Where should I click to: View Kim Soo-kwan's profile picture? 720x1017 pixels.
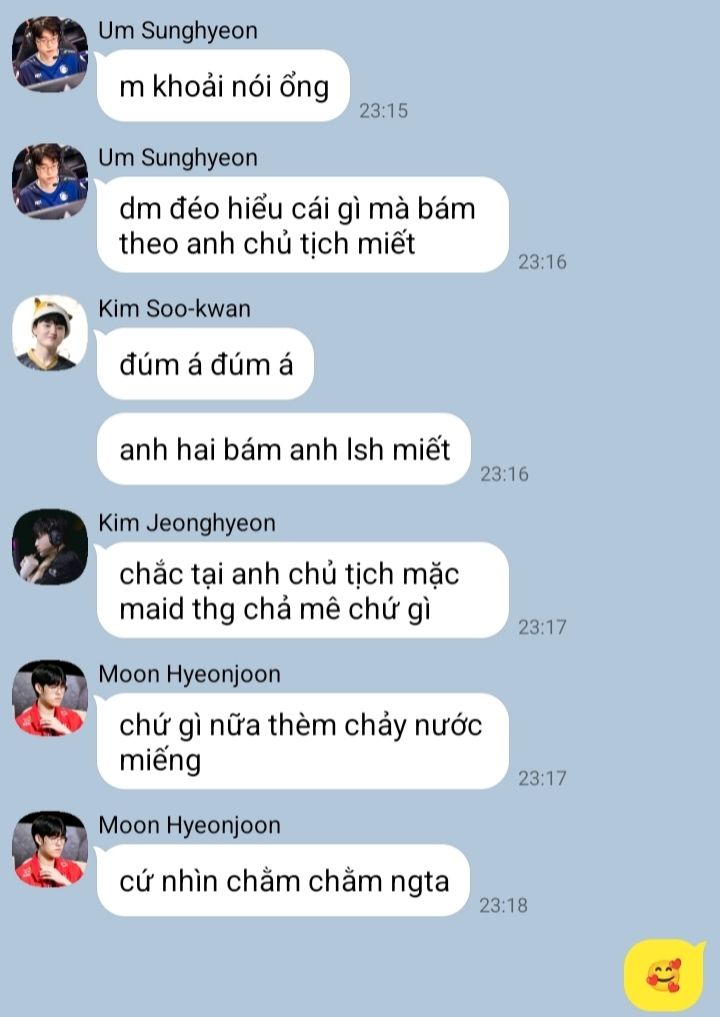tap(50, 333)
